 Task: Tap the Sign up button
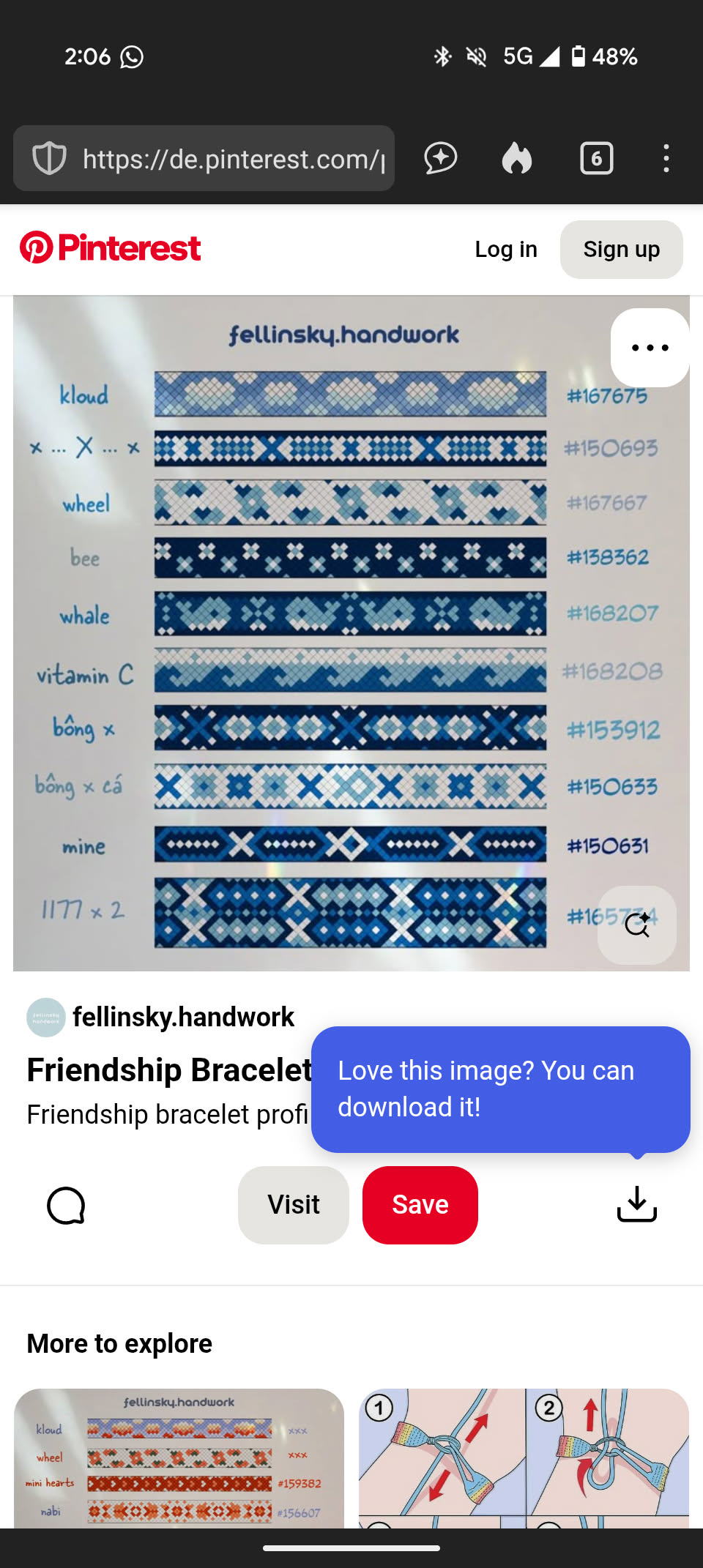pos(621,250)
